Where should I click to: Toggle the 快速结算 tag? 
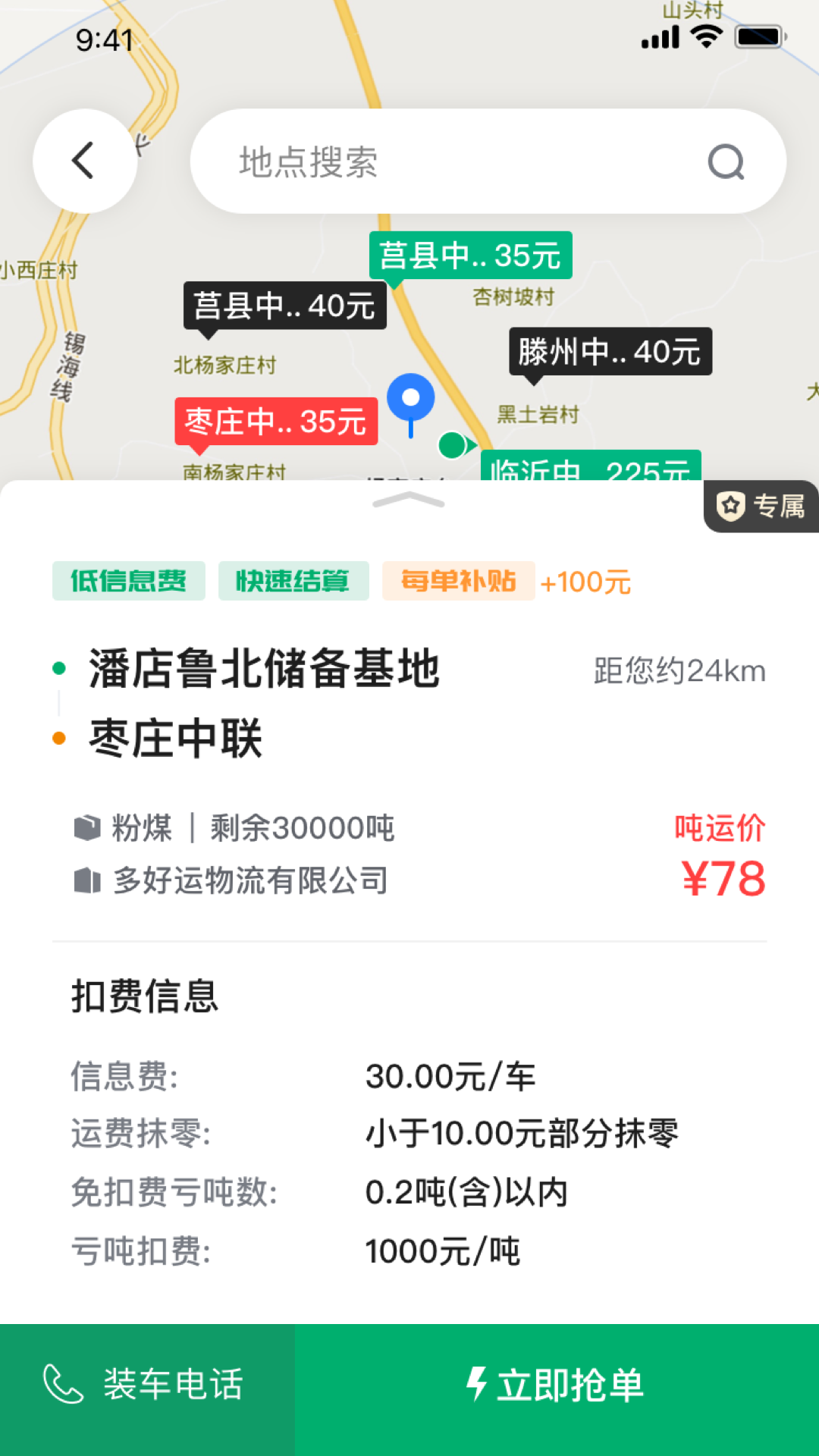pos(294,581)
